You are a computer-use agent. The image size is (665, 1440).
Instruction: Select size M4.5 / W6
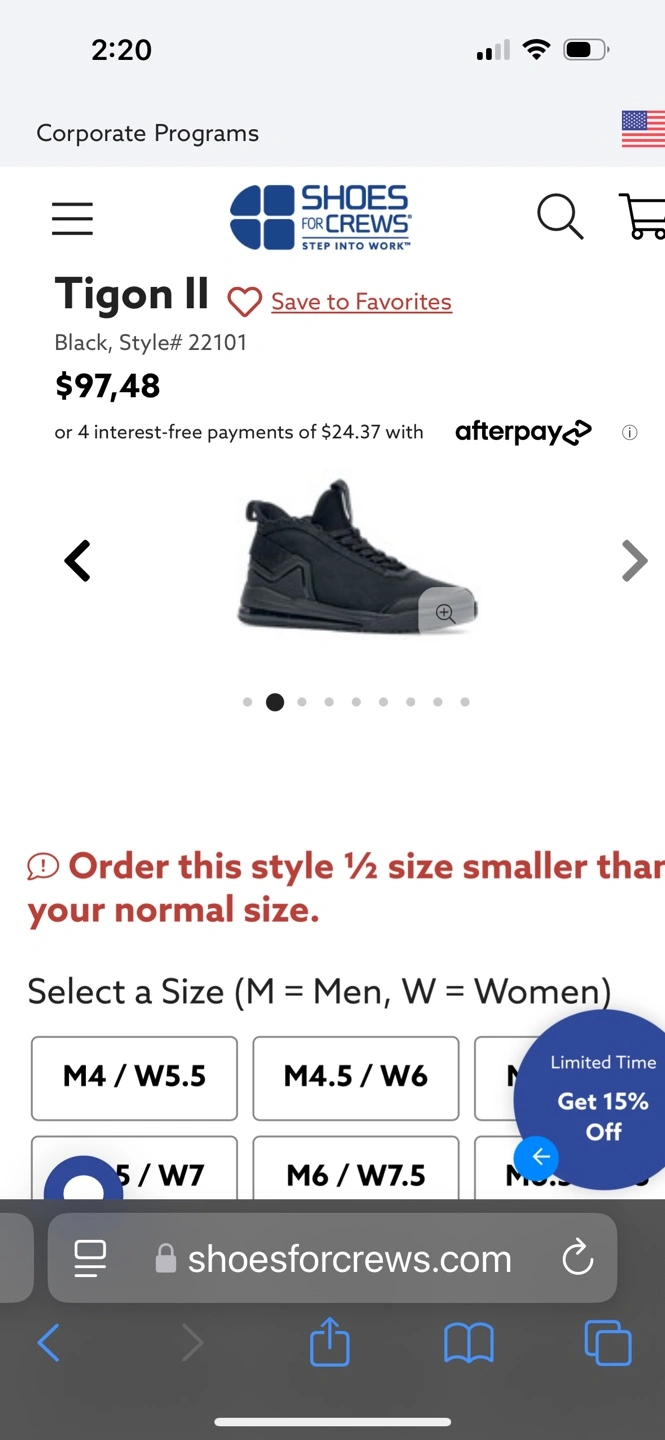click(x=356, y=1077)
